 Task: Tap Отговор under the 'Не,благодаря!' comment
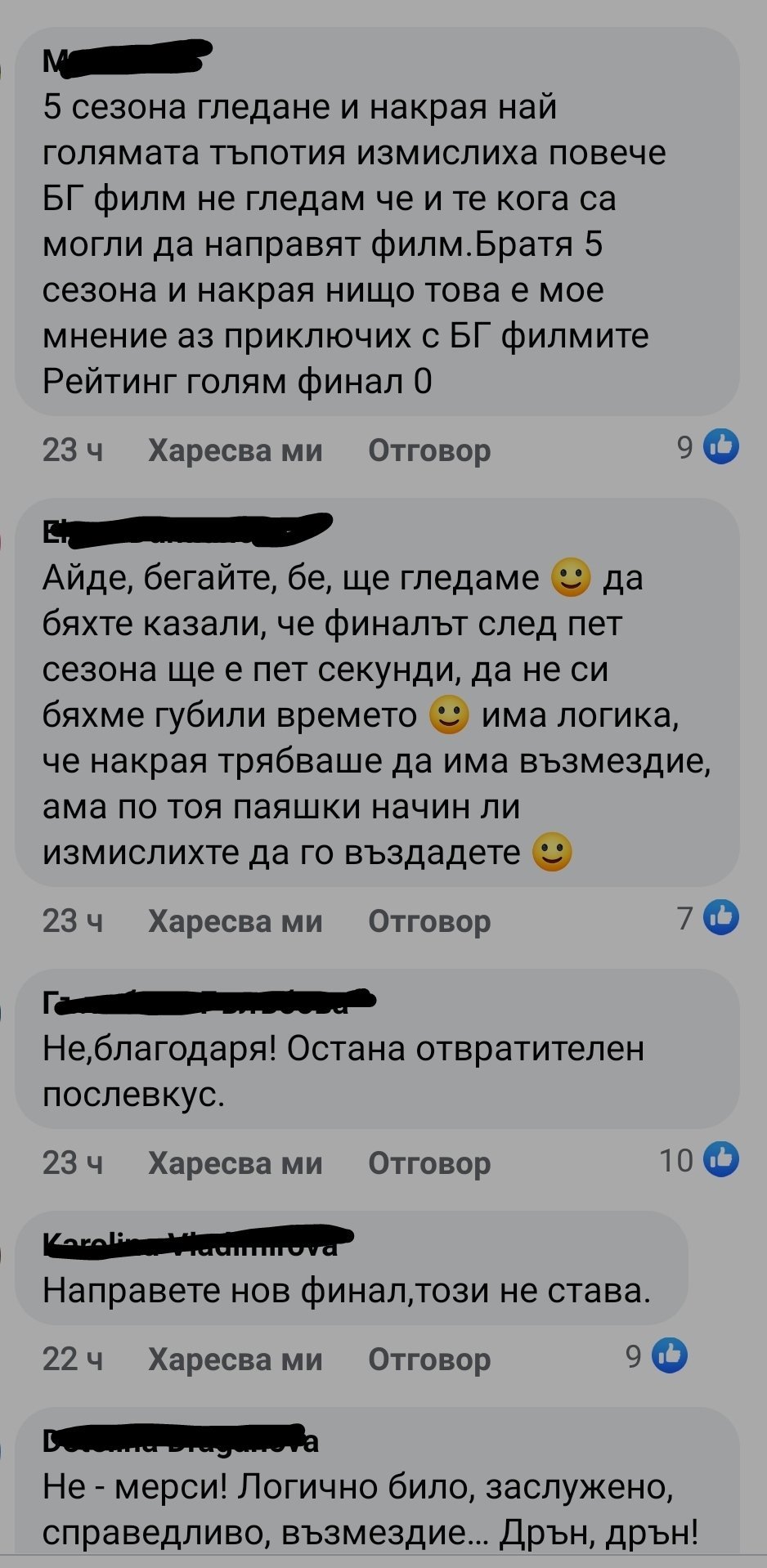428,1163
